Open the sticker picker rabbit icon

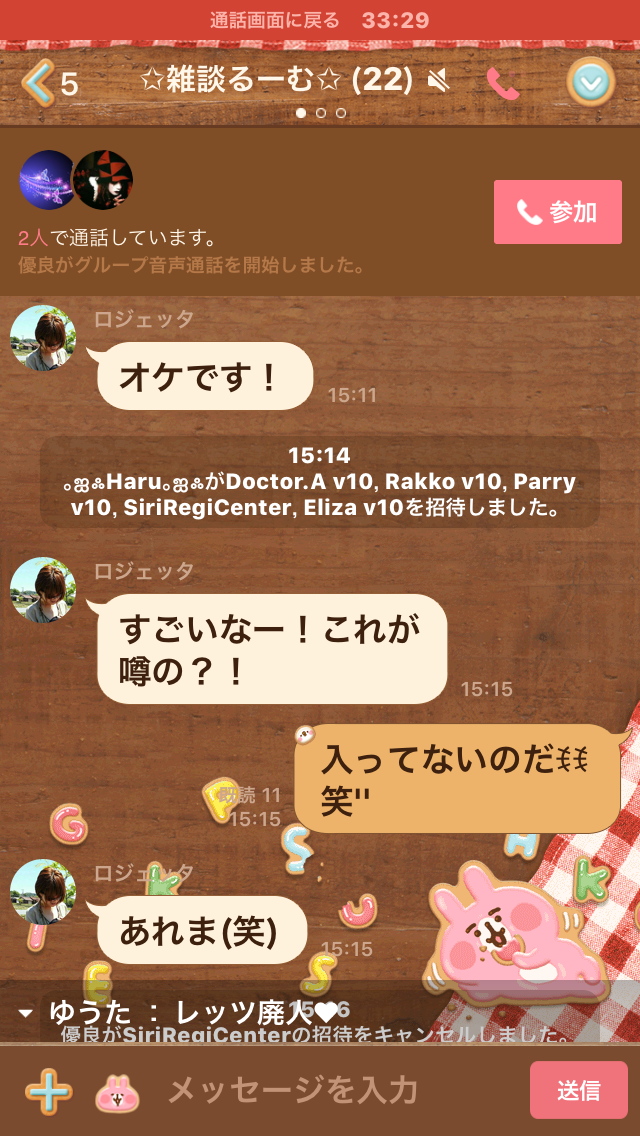click(117, 1090)
